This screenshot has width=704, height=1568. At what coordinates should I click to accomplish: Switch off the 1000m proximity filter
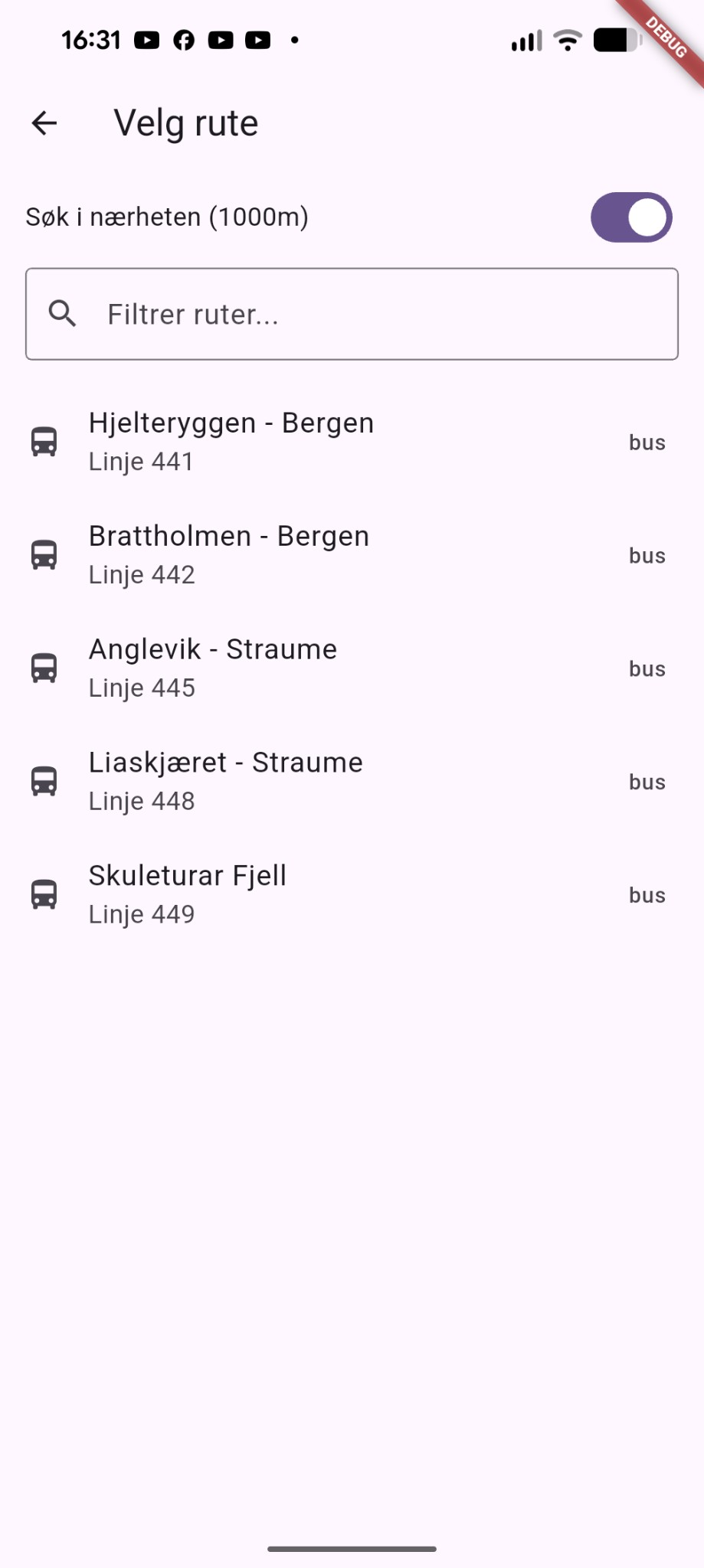point(630,217)
